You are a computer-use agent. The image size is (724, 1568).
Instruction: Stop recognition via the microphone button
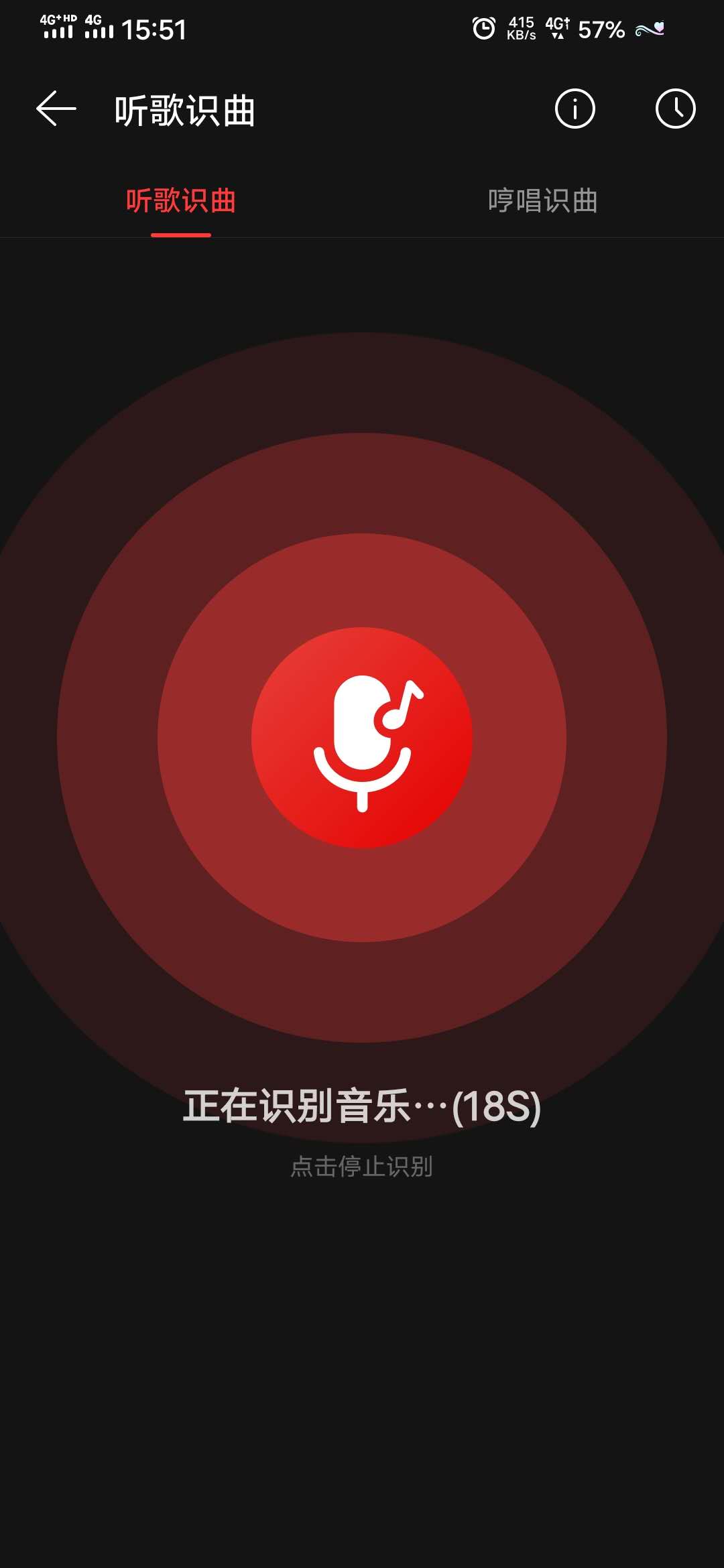click(x=362, y=738)
